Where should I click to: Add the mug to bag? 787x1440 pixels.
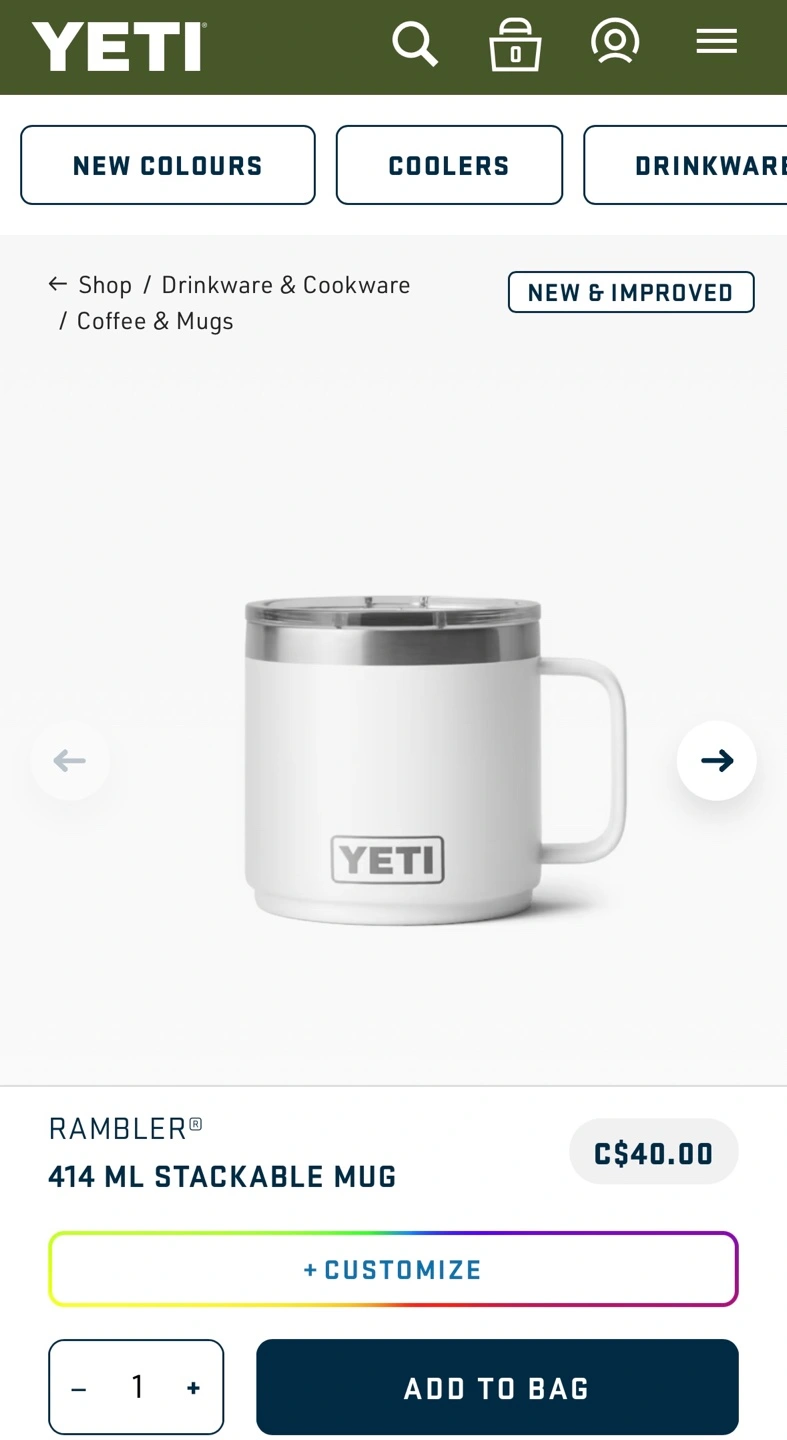coord(497,1387)
